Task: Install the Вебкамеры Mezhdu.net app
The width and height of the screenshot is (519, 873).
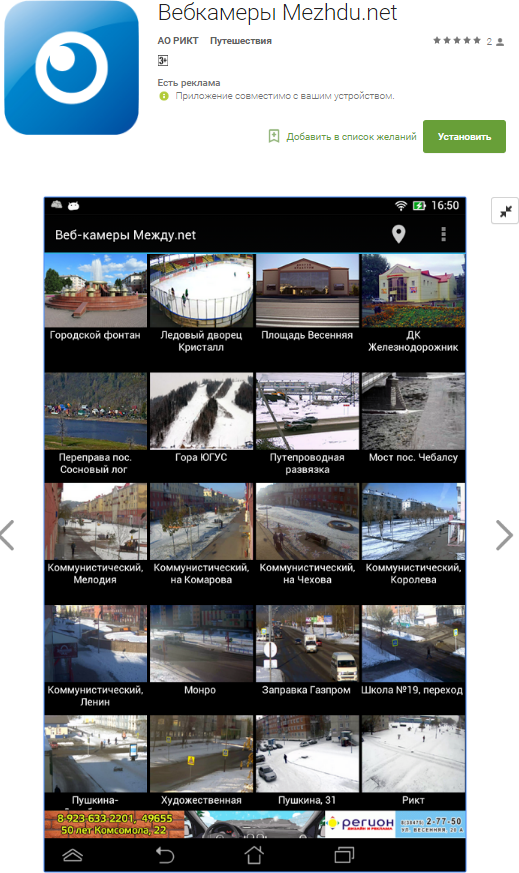Action: click(464, 136)
